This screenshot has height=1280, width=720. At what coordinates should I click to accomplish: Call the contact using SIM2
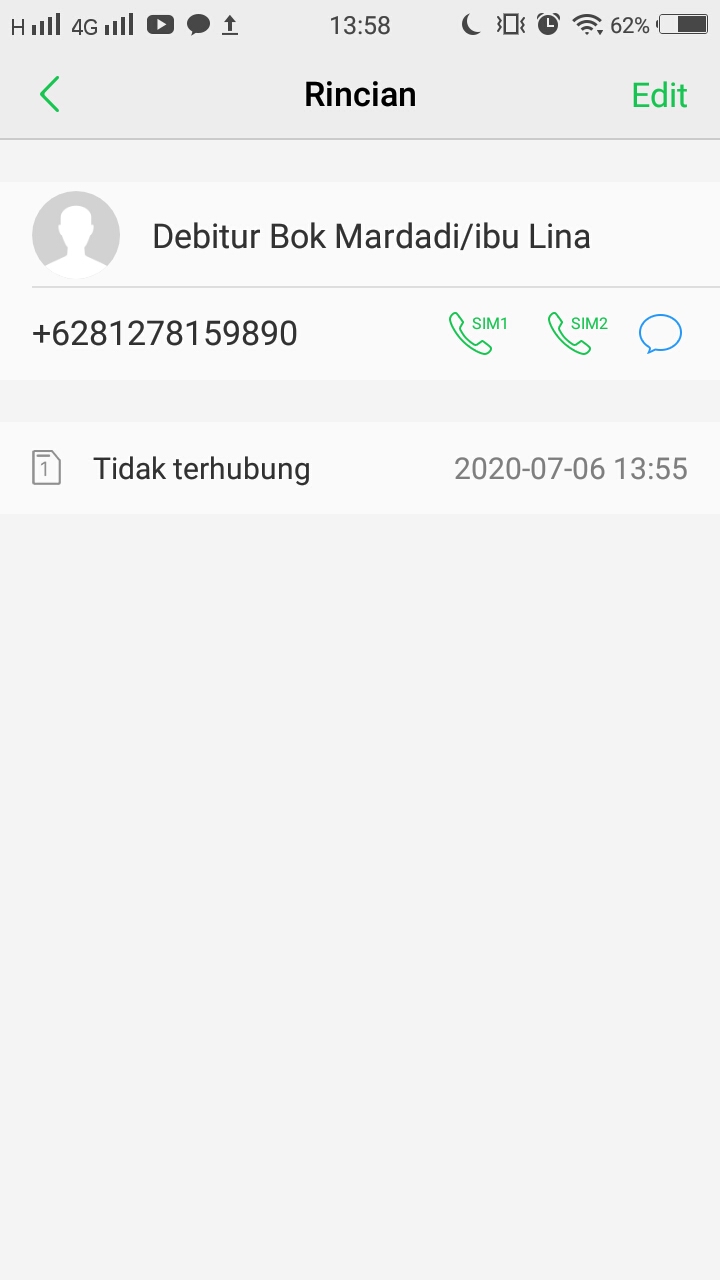576,333
